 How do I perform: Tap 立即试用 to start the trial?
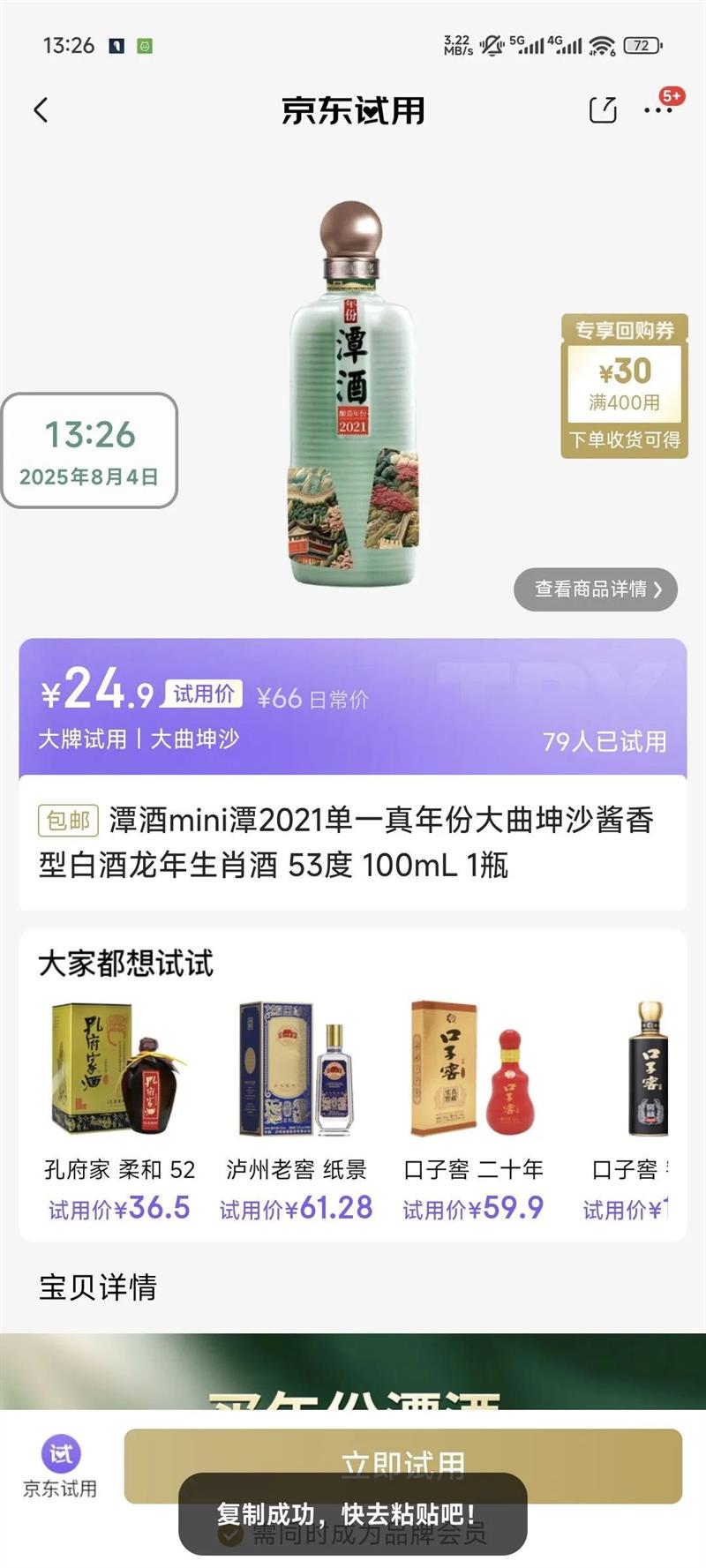(x=403, y=1466)
